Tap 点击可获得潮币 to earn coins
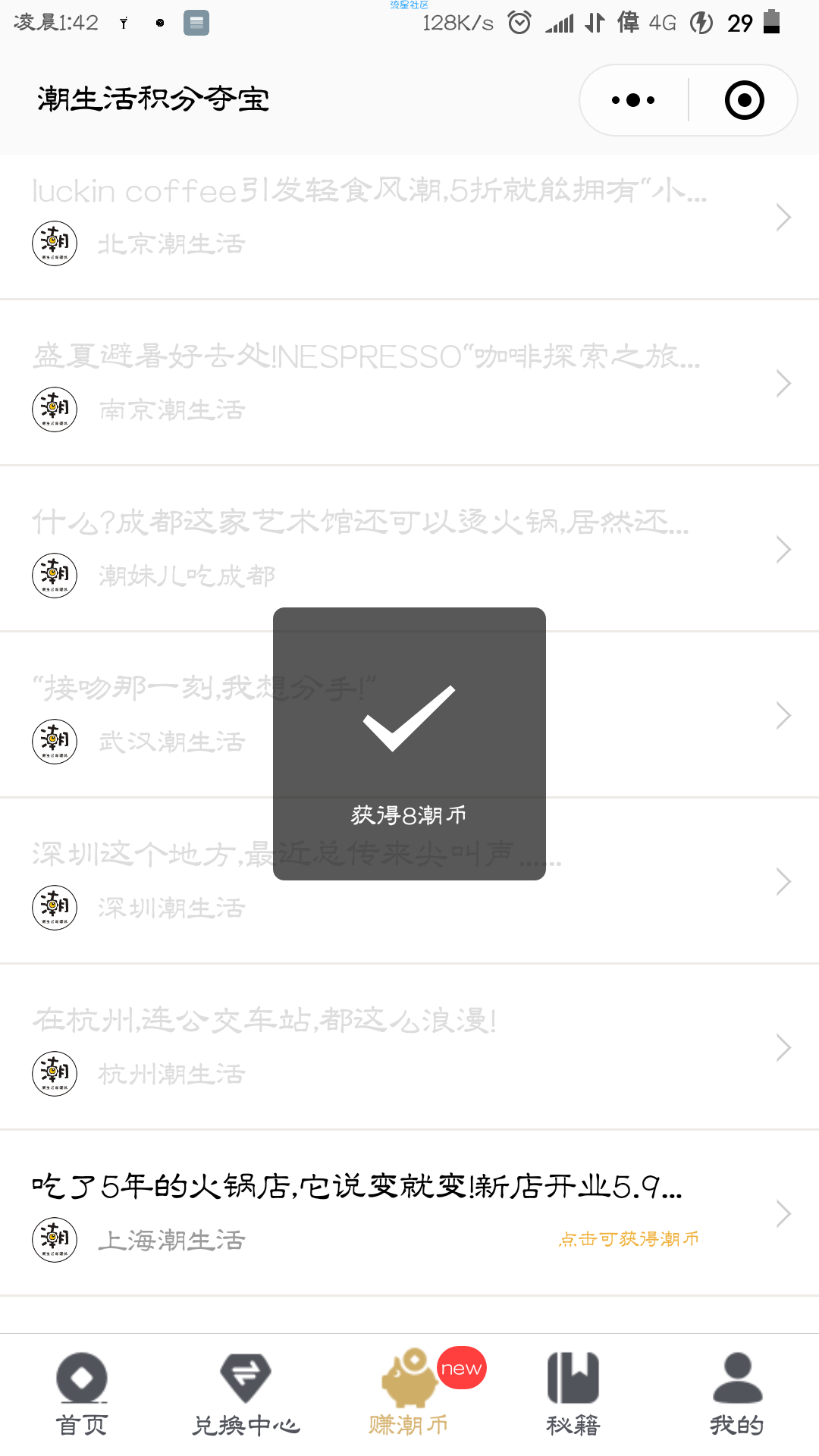 (x=629, y=1239)
